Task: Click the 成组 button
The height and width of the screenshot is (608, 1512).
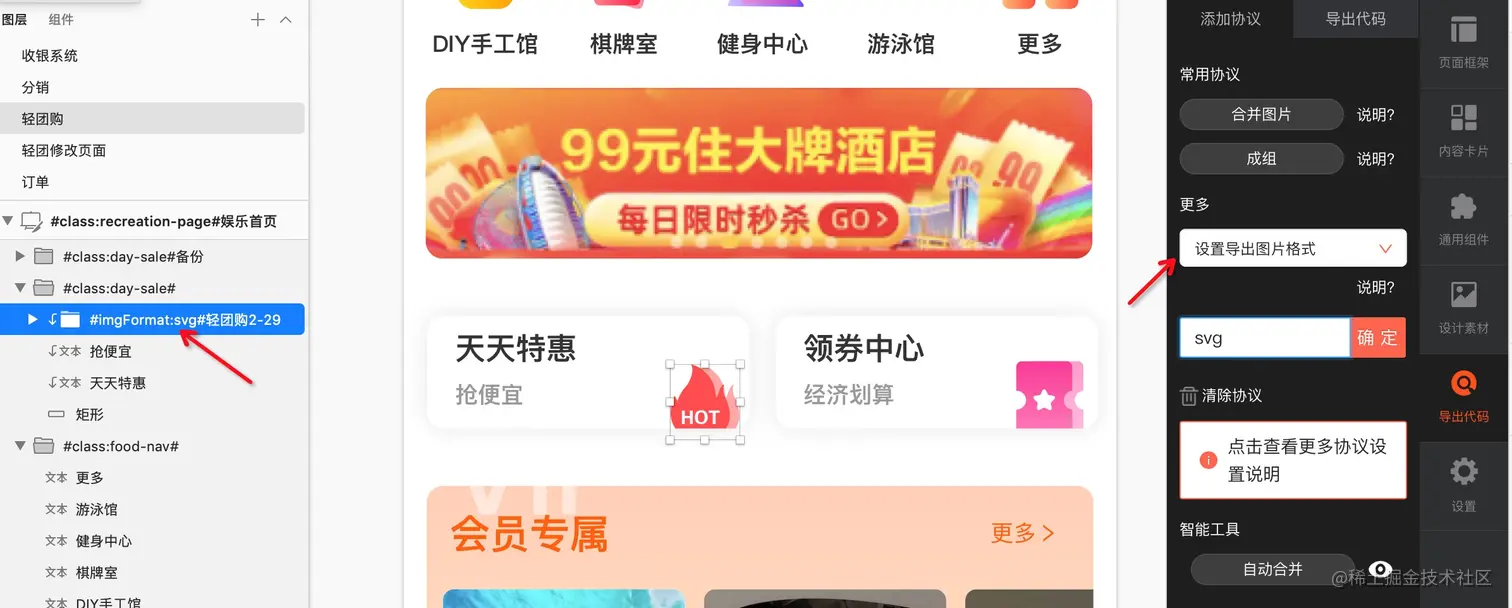Action: 1261,158
